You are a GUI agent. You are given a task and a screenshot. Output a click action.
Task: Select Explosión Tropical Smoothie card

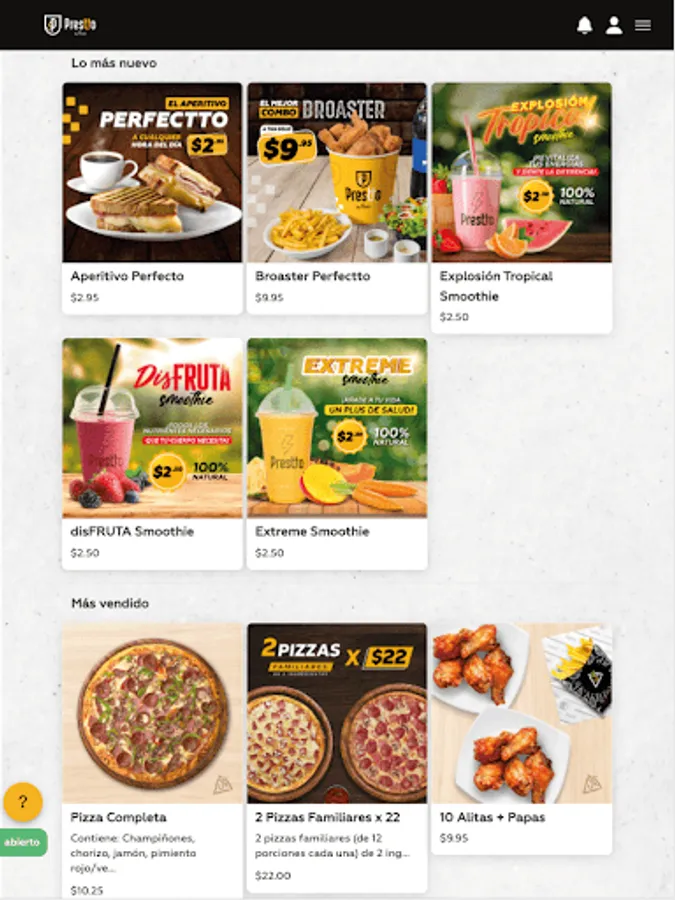pos(521,207)
